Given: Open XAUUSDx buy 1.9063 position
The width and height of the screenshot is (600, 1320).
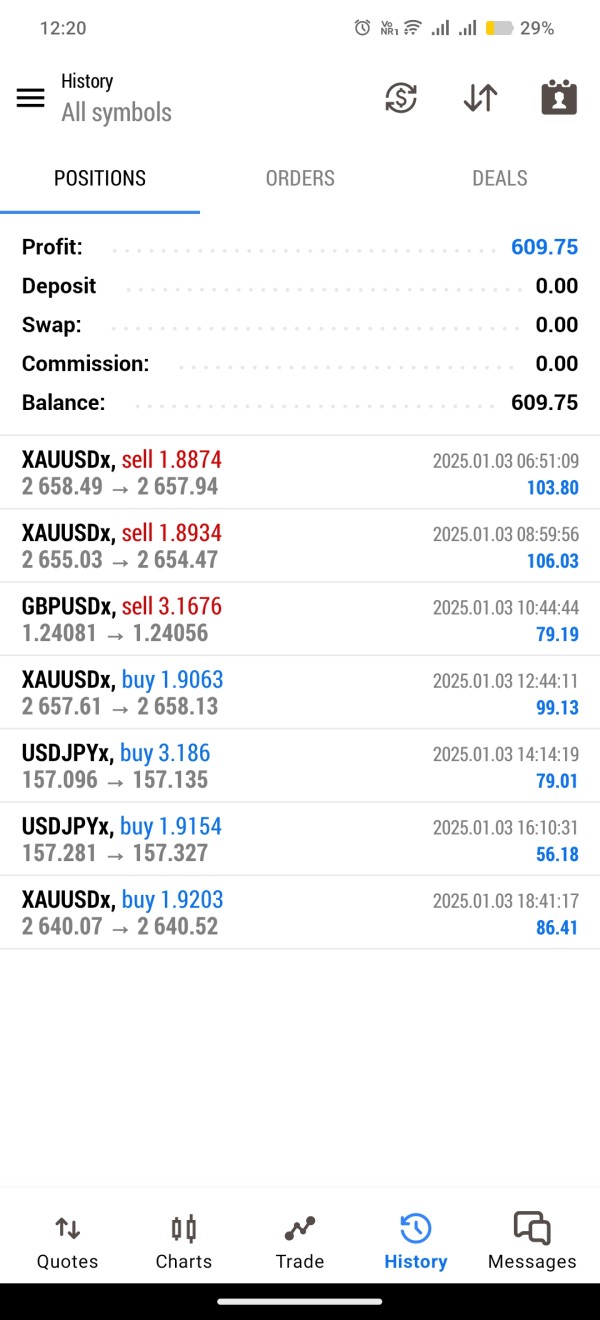Looking at the screenshot, I should pos(300,692).
